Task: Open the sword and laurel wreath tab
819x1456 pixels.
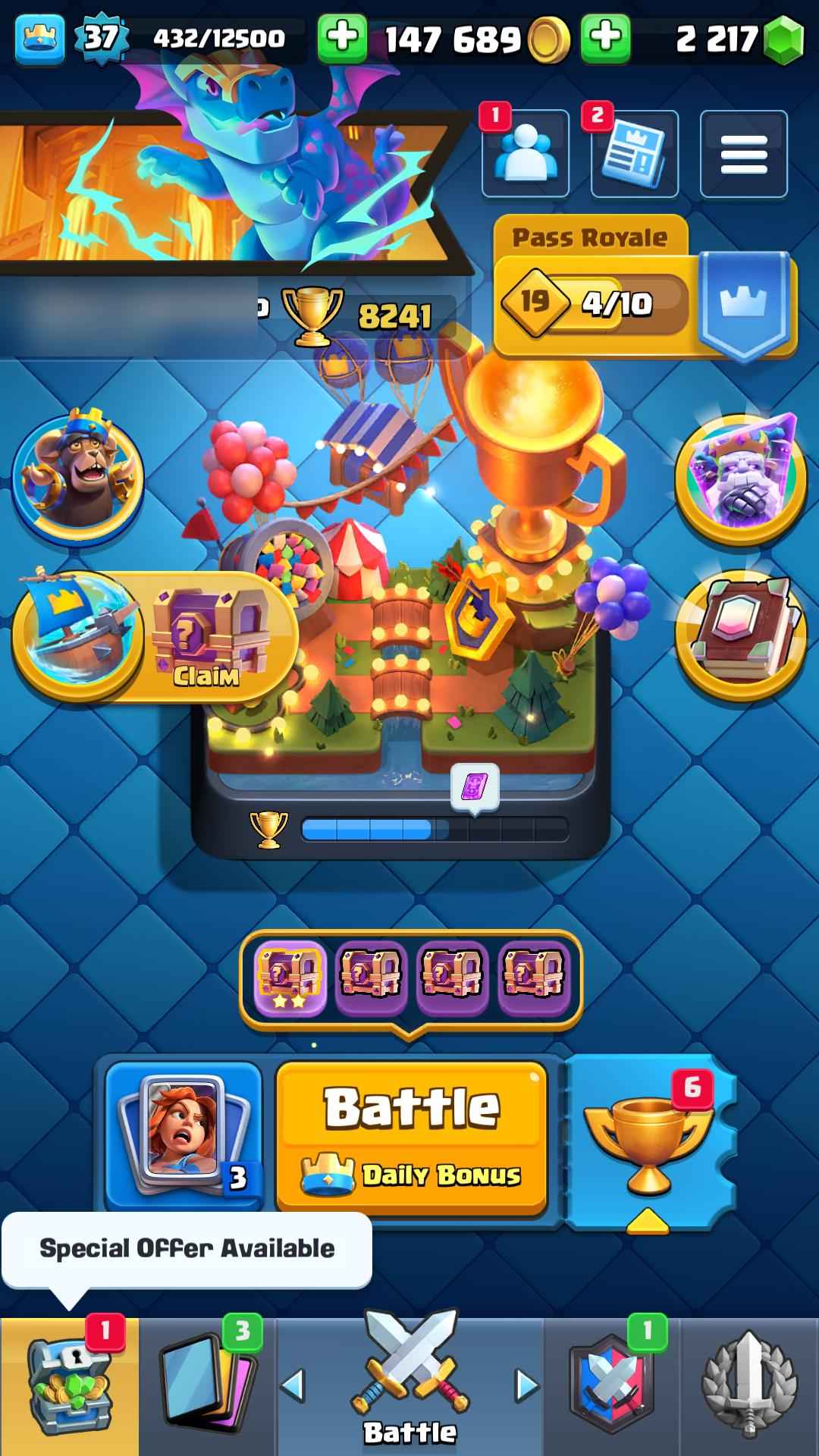Action: point(749,1386)
